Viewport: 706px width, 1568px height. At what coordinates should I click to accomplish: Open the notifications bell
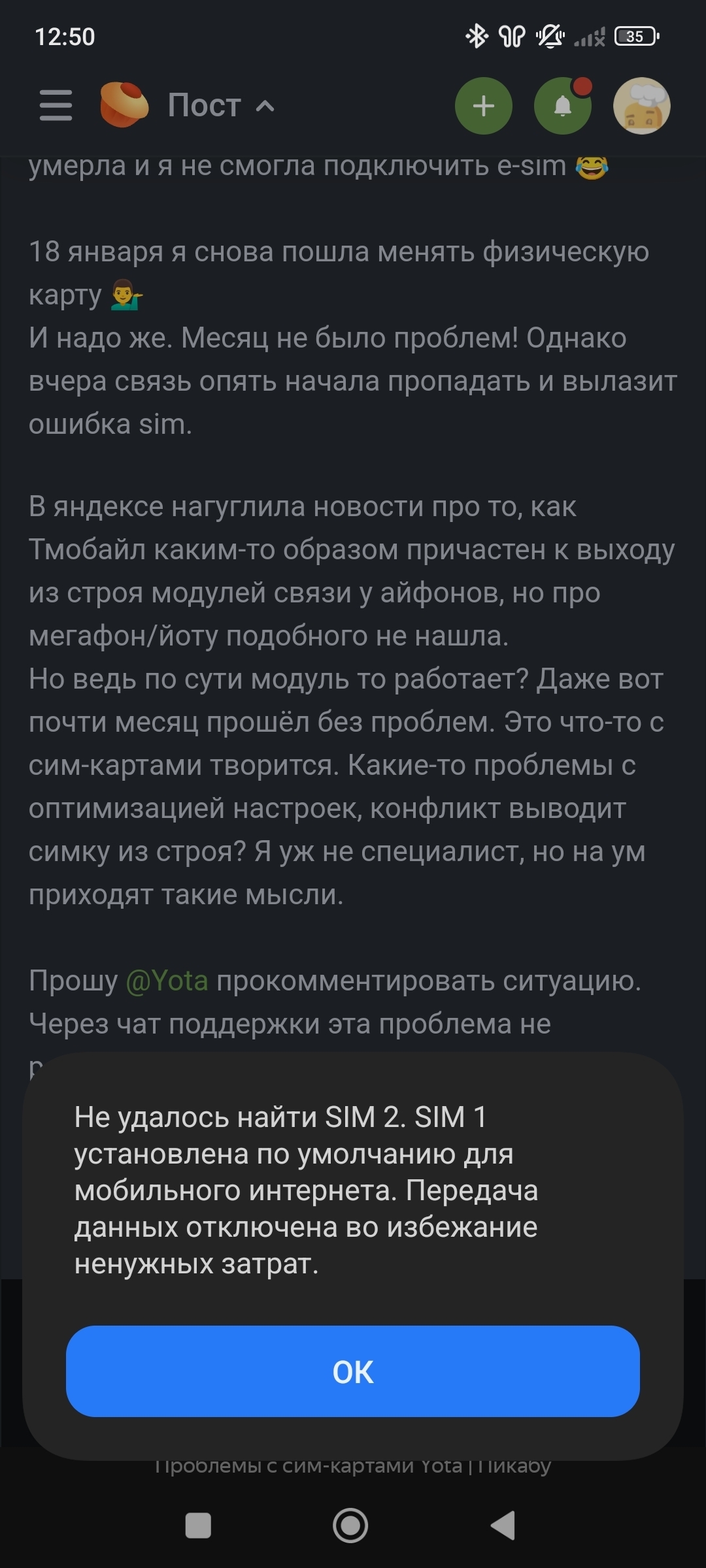(x=562, y=106)
